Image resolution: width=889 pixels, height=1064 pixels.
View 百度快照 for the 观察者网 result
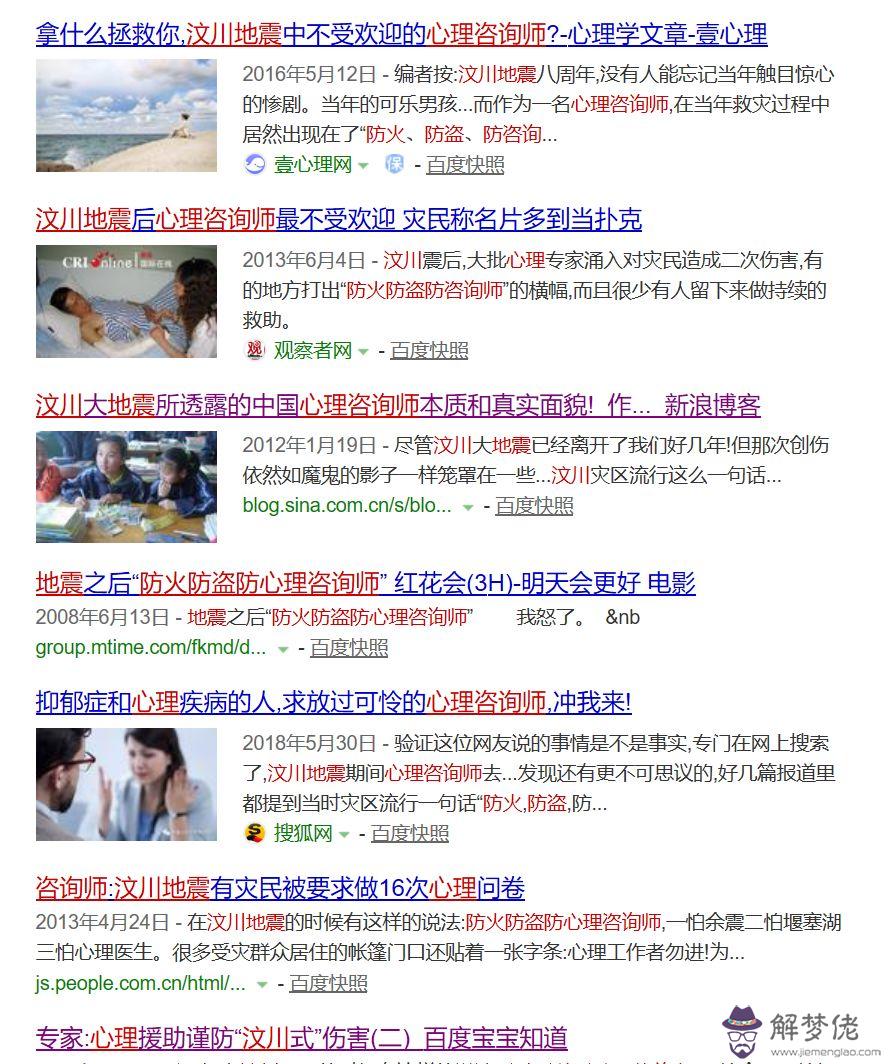click(x=429, y=350)
